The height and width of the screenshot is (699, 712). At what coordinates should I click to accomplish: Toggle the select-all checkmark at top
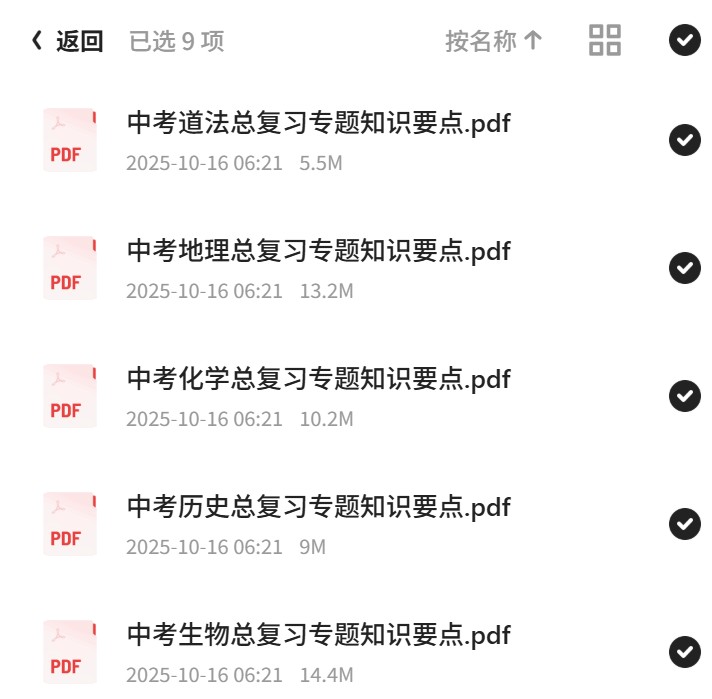(684, 40)
